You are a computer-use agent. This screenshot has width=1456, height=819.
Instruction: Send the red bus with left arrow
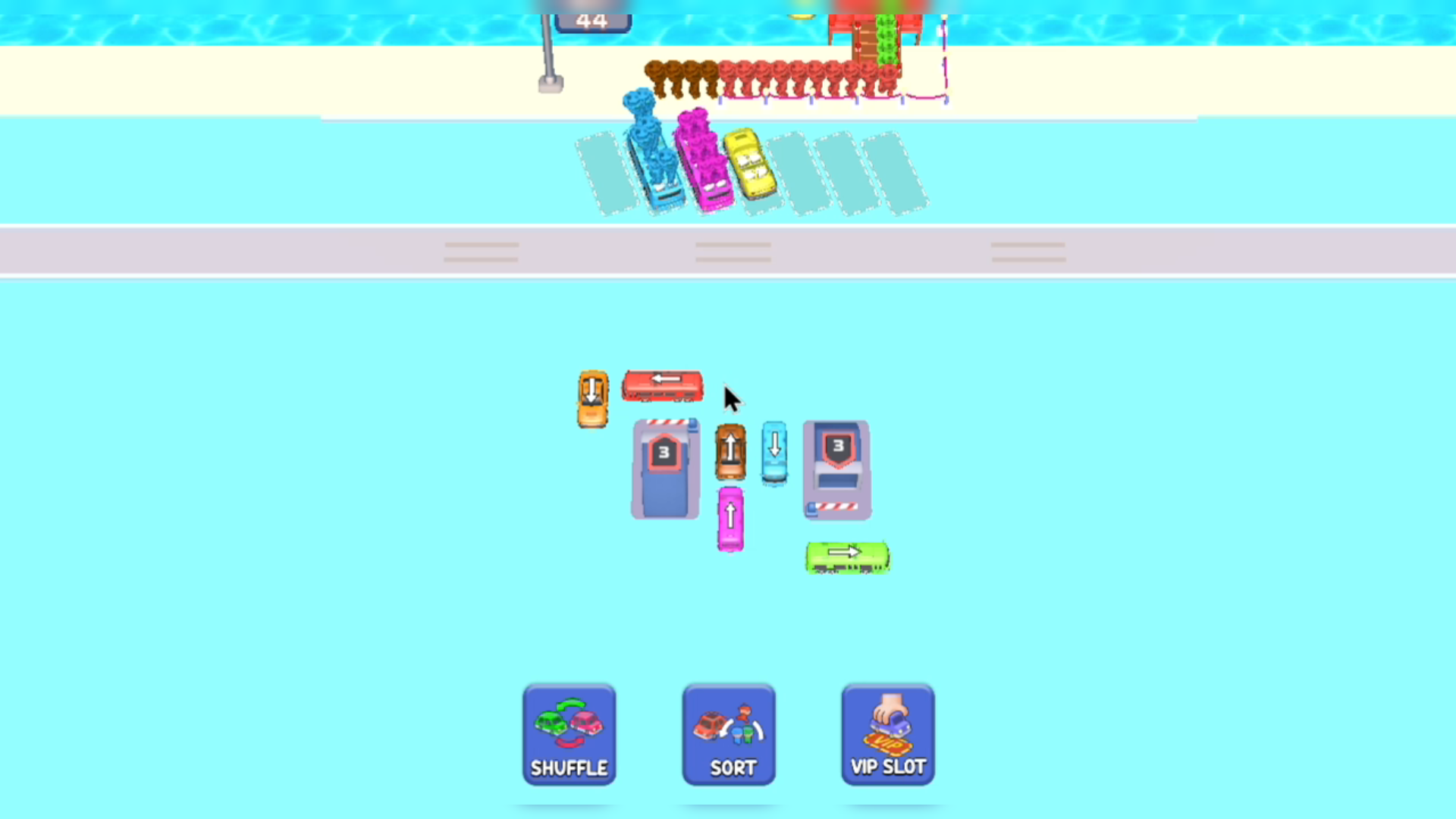662,386
